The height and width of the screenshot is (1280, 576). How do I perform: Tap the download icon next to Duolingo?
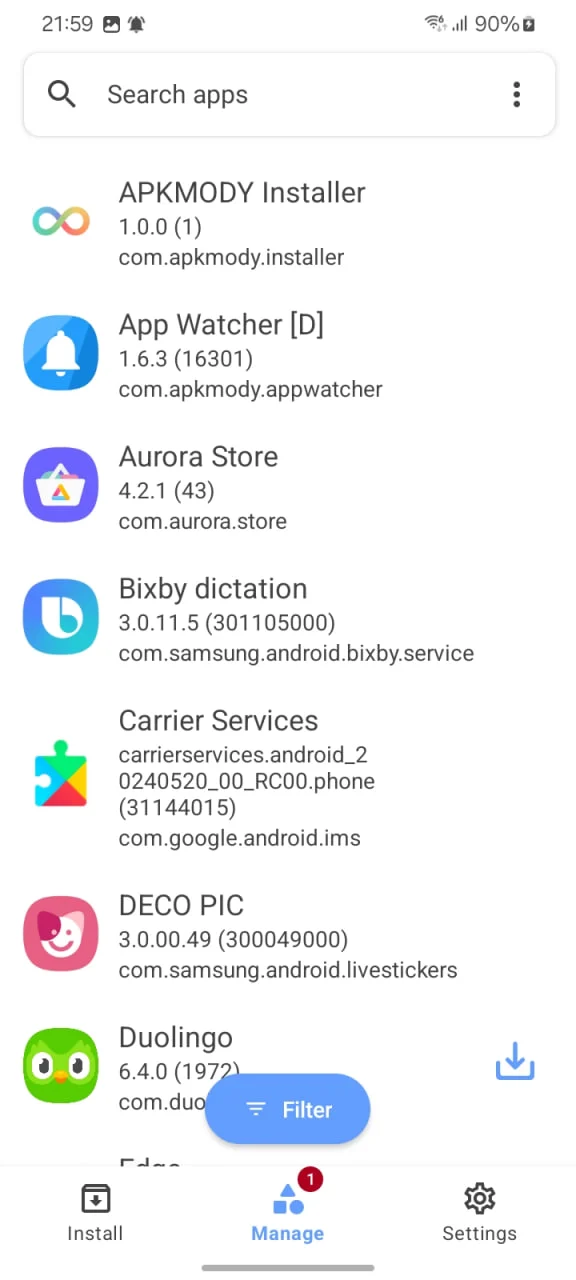[516, 1062]
